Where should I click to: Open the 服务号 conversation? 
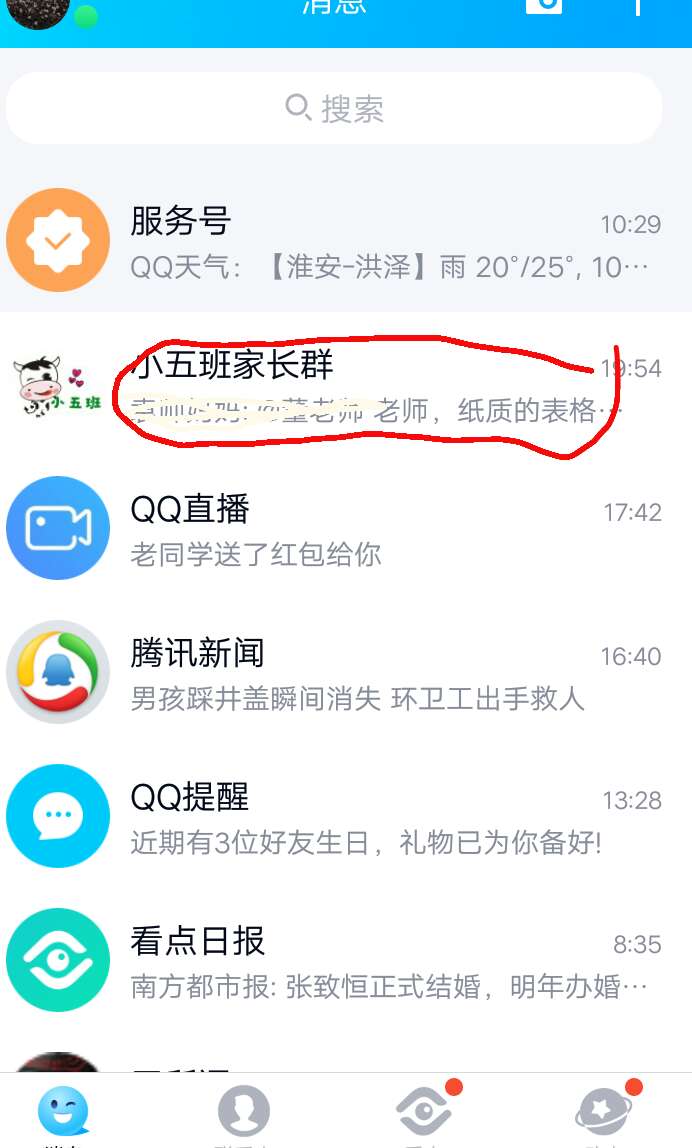(346, 241)
